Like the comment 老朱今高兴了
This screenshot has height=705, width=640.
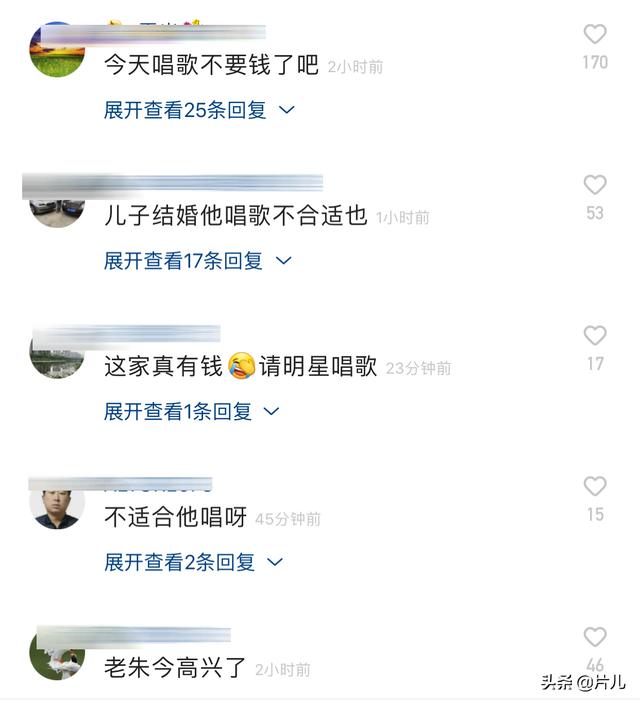595,637
